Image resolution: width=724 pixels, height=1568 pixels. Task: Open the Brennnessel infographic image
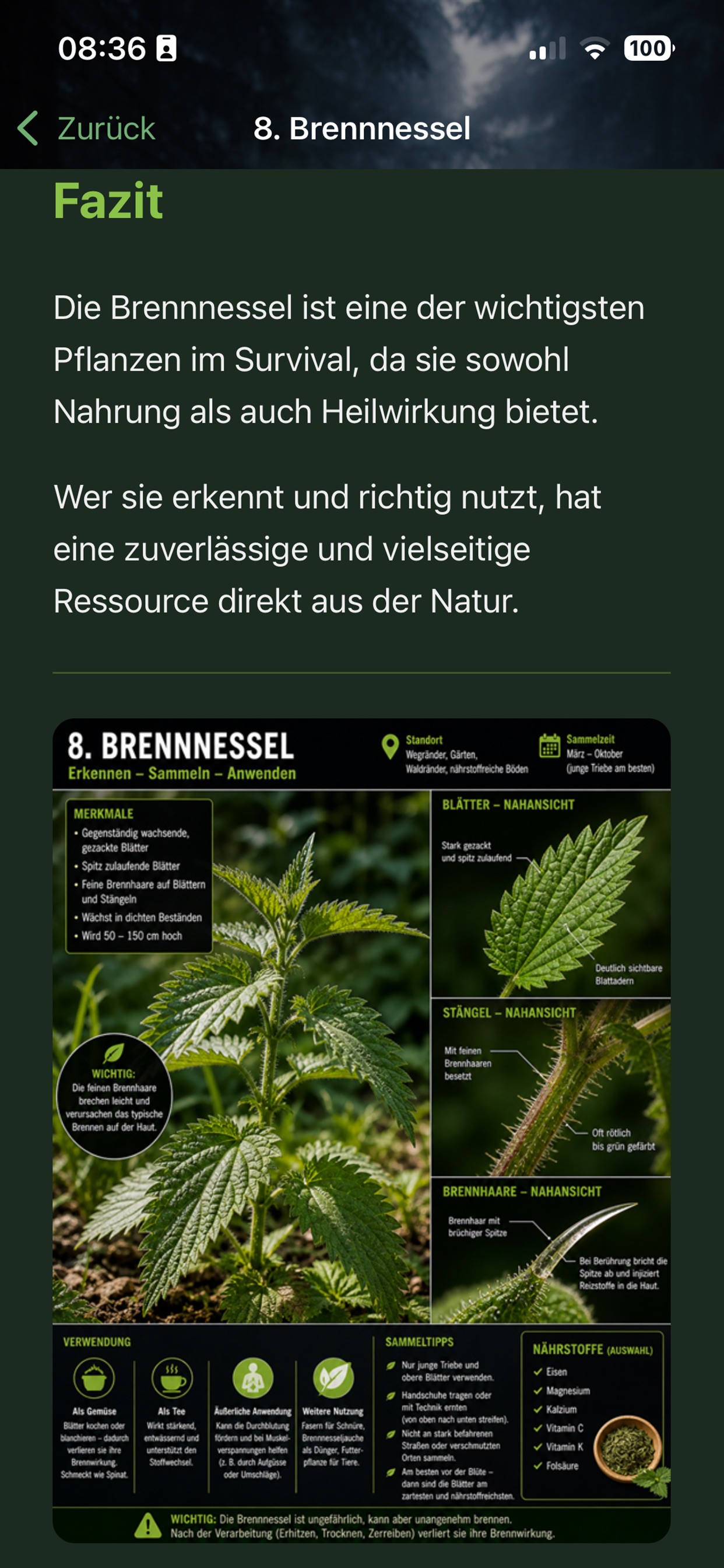click(x=361, y=1131)
